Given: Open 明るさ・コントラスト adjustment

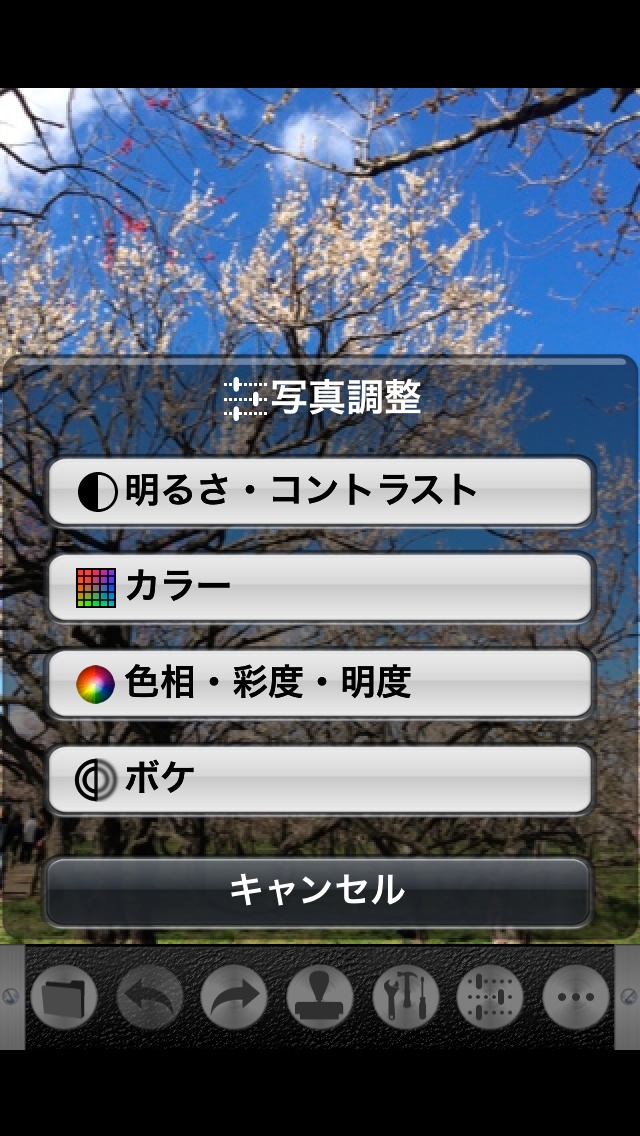Looking at the screenshot, I should pos(320,491).
